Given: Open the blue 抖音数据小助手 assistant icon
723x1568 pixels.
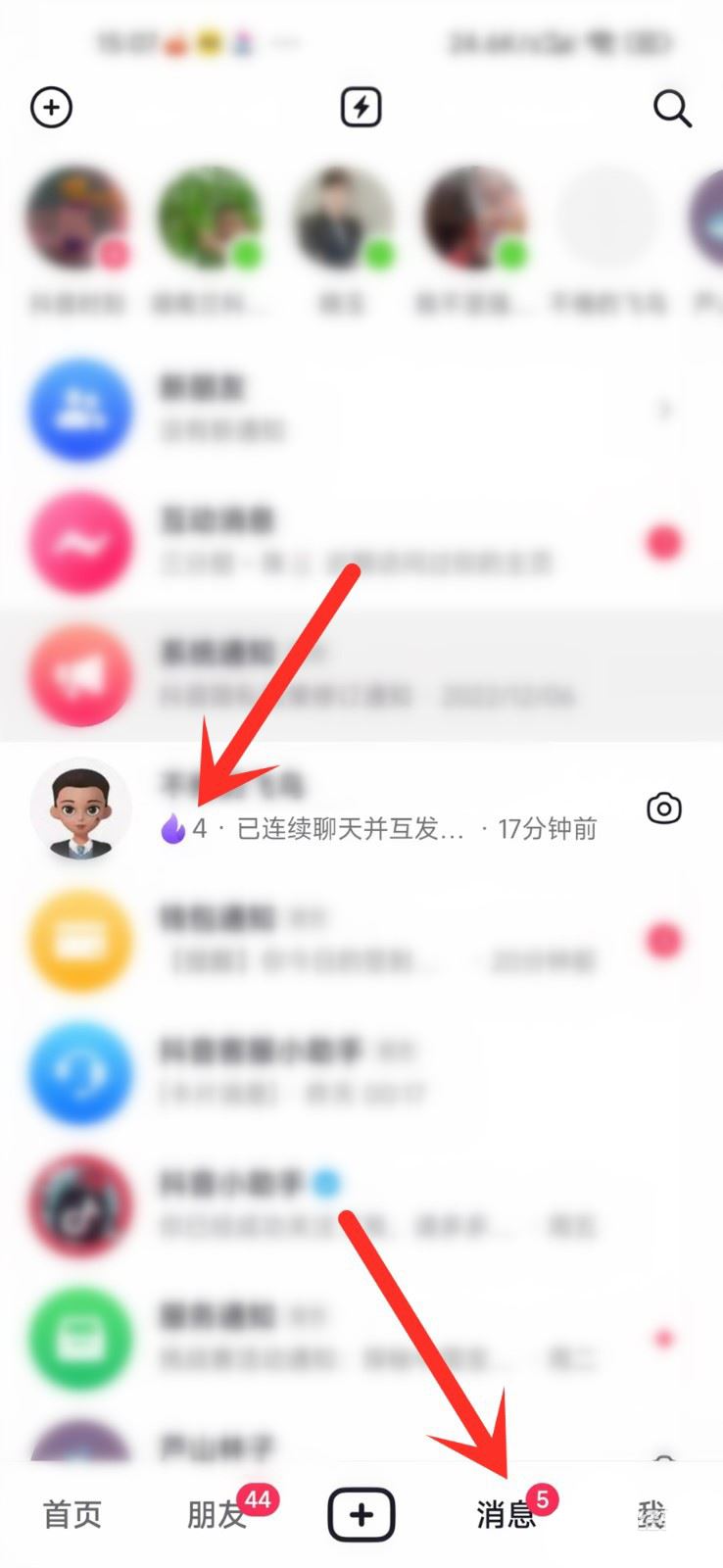Looking at the screenshot, I should click(x=81, y=1074).
